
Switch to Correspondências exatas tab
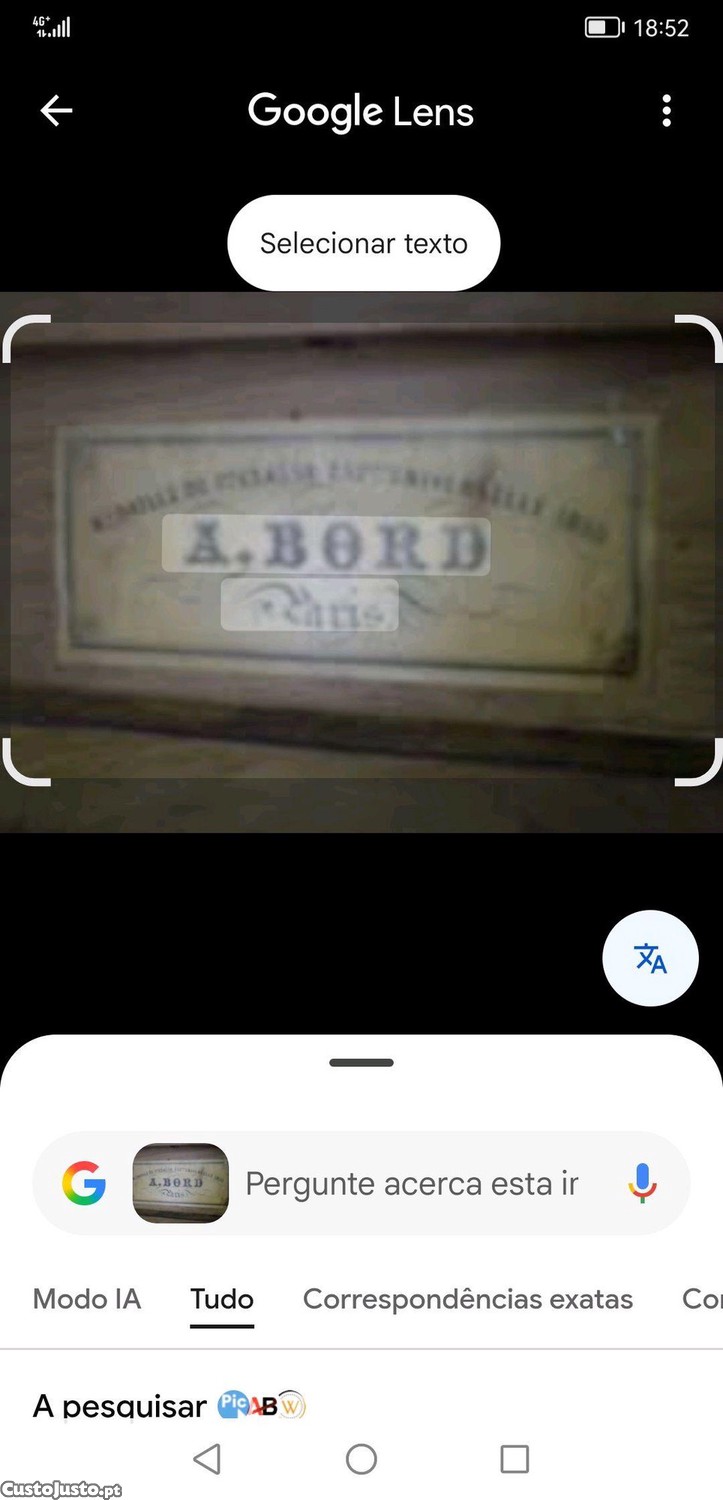[468, 1299]
